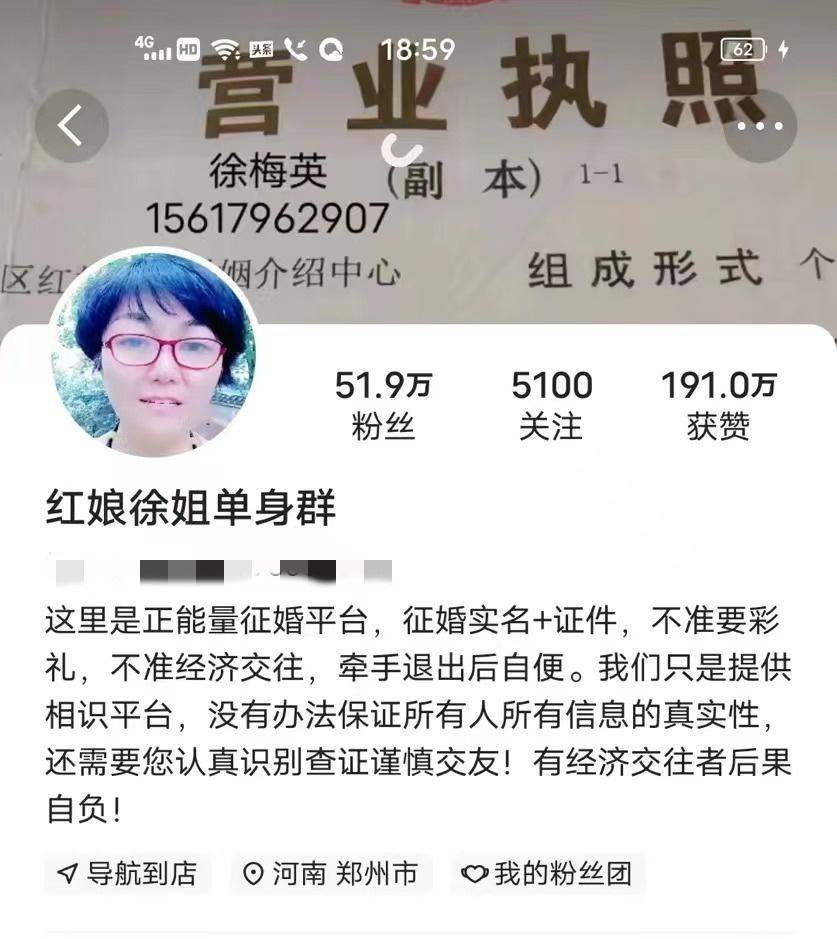This screenshot has width=837, height=939.
Task: View the 51.9万 粉丝 followers list
Action: 383,405
